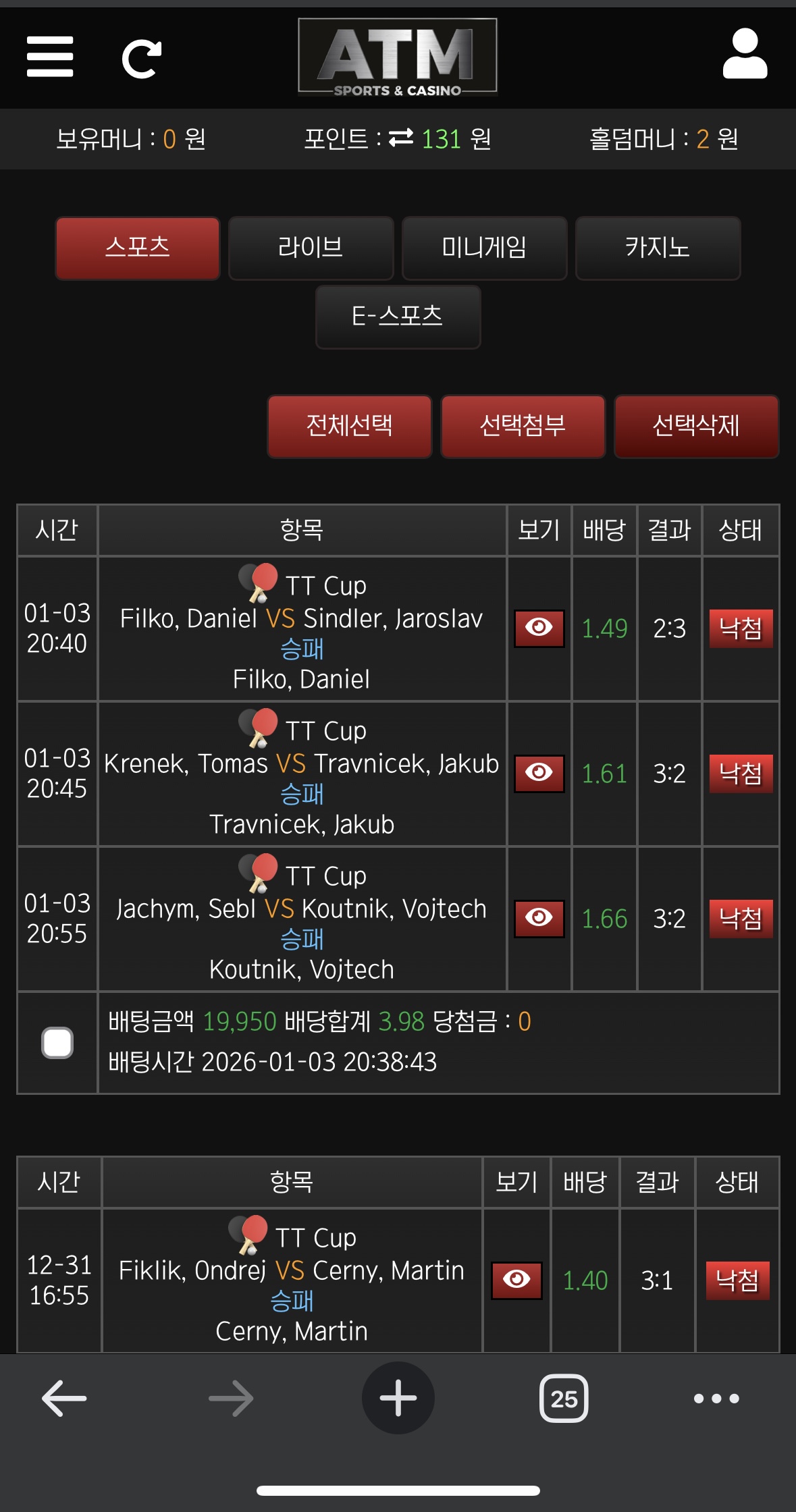Convert points using the swap icon
796x1512 pixels.
(x=401, y=138)
